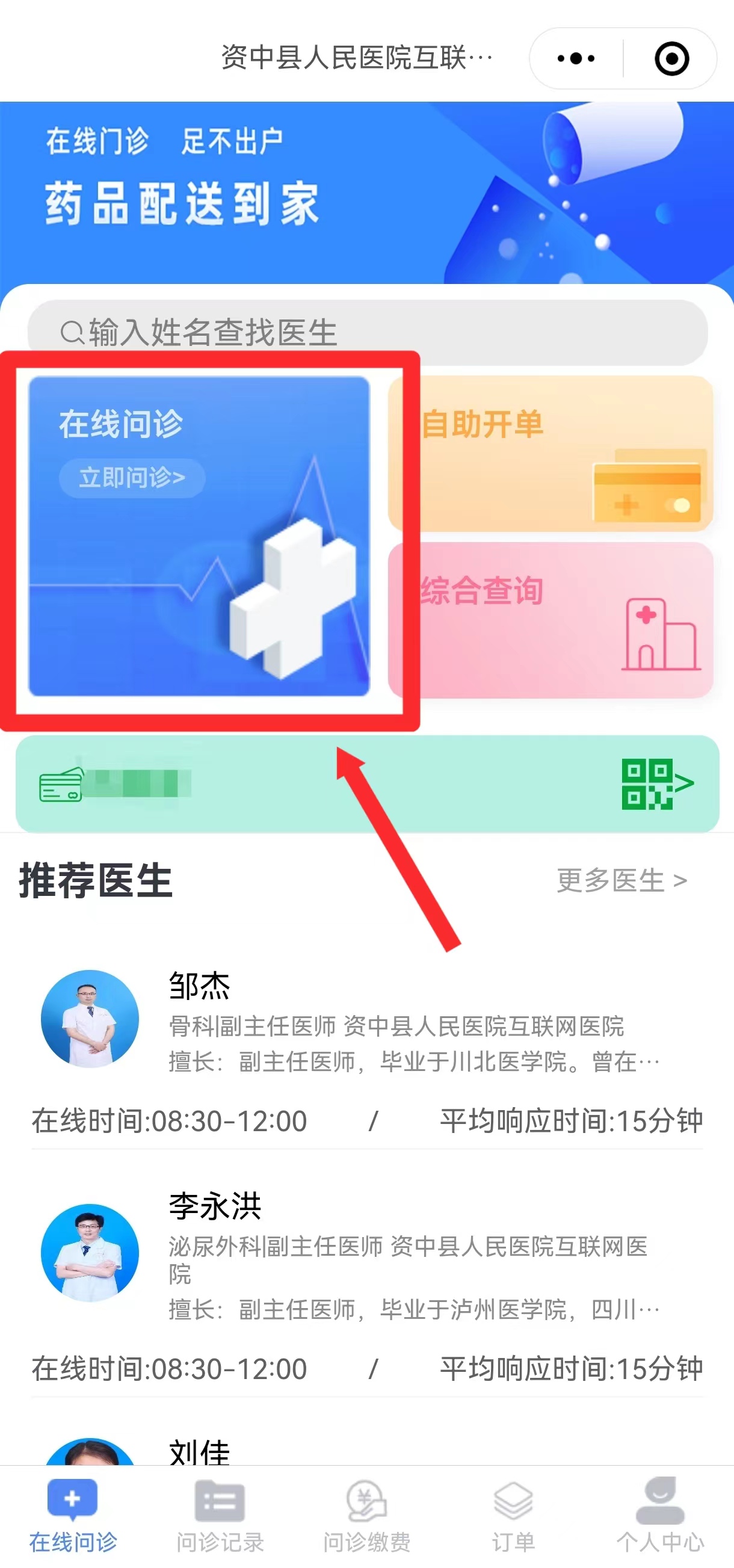The height and width of the screenshot is (1568, 734).
Task: Open the mini program more-options menu
Action: click(x=576, y=58)
